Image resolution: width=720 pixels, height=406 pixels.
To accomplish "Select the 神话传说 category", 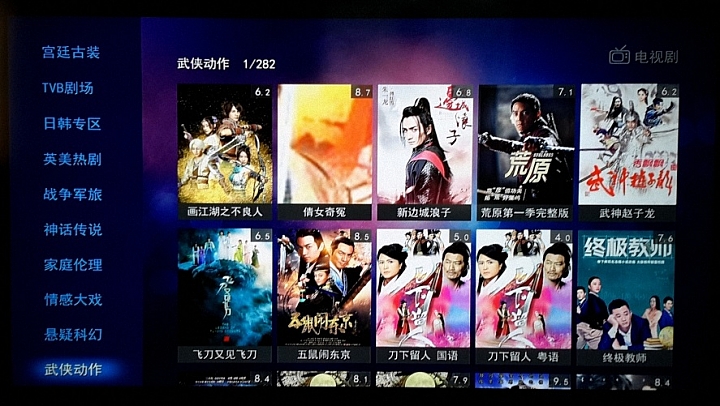I will tap(72, 229).
